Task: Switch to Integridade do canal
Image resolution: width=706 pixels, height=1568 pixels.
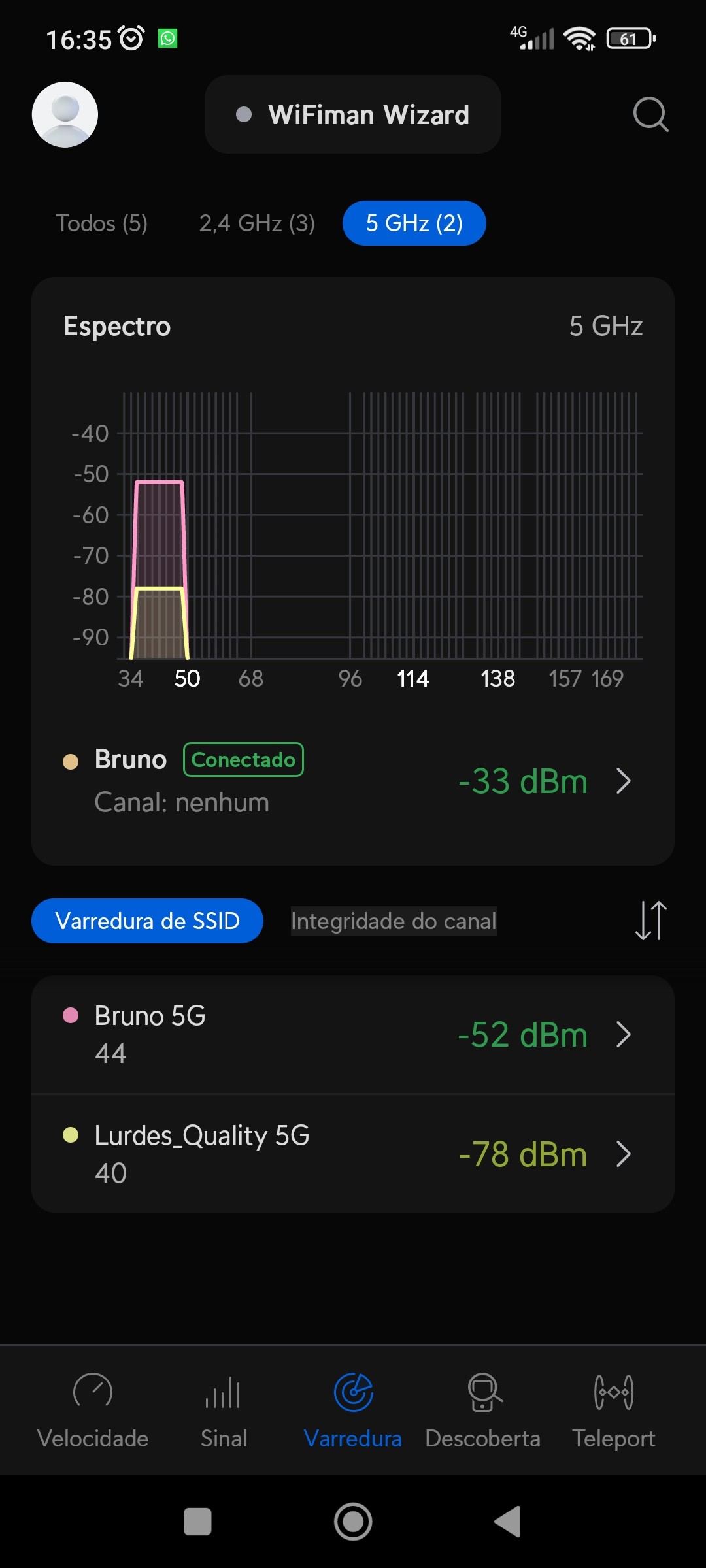Action: [x=394, y=921]
